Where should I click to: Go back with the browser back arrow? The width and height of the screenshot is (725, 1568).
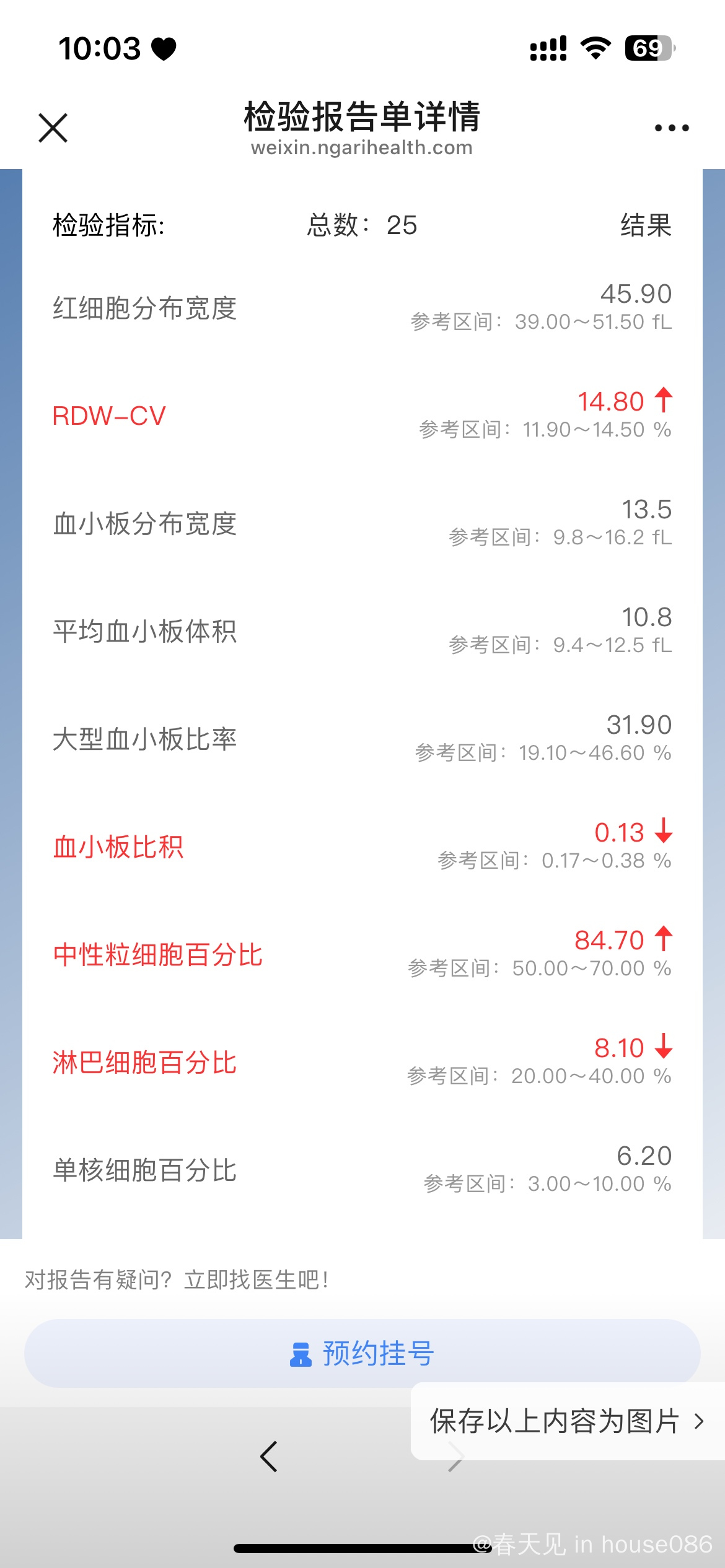269,1457
